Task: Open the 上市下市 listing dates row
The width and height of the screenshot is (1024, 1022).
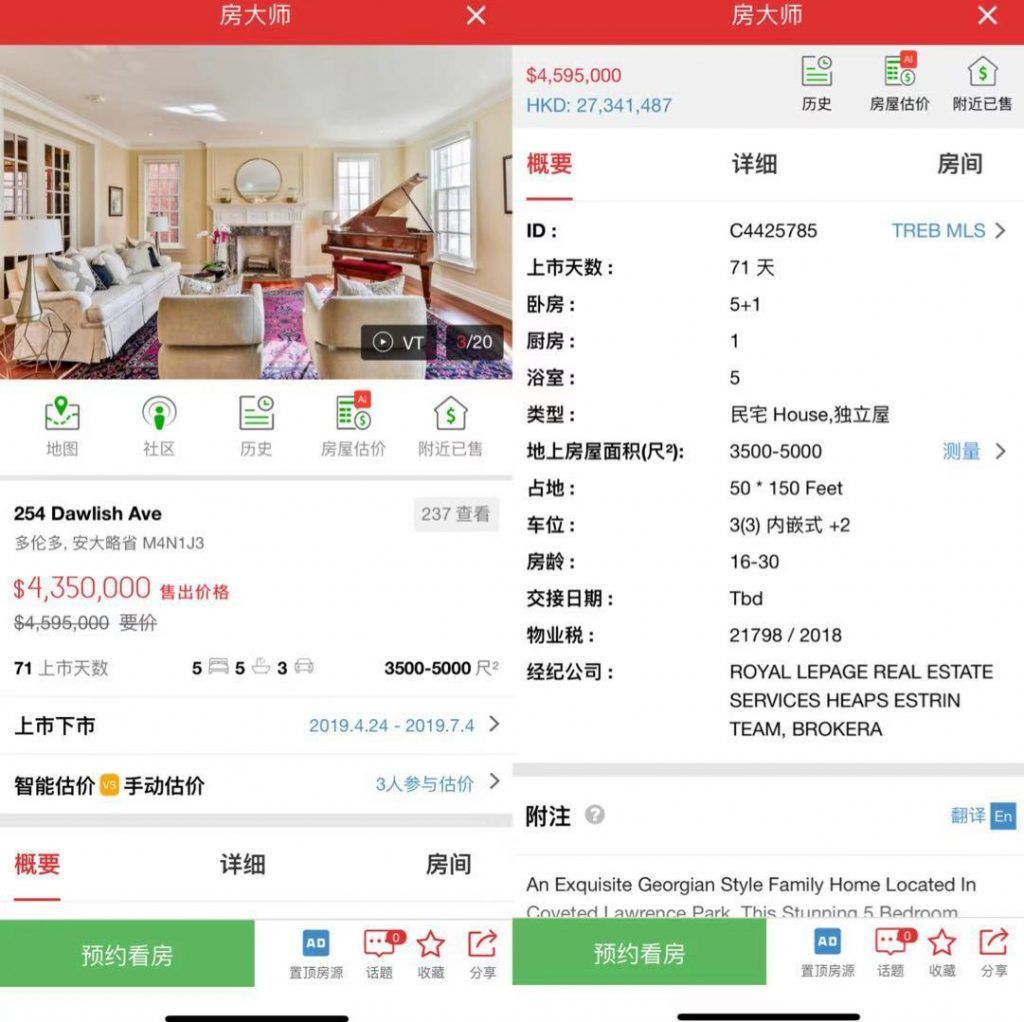Action: (256, 725)
